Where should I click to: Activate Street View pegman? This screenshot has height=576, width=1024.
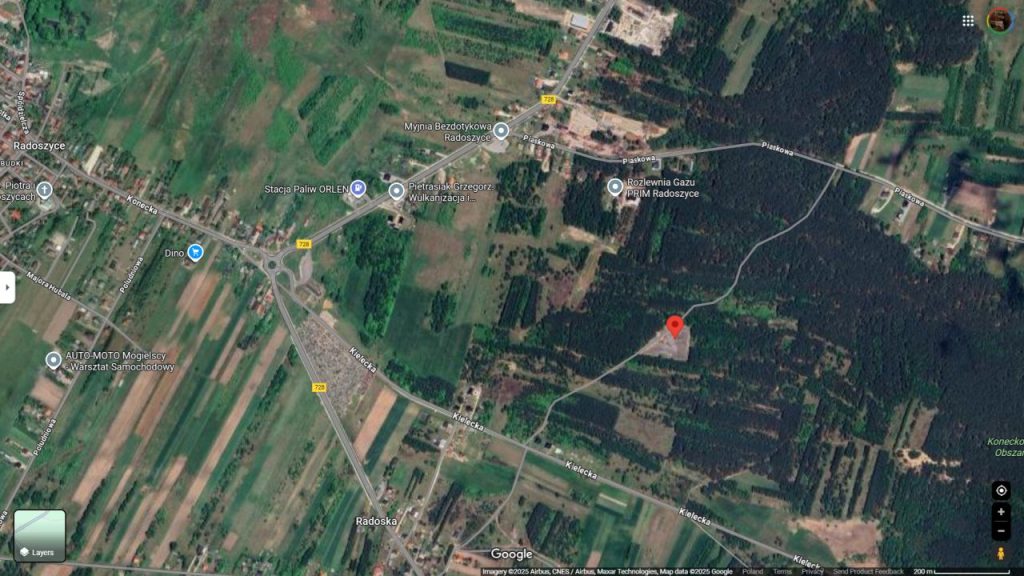(1001, 553)
